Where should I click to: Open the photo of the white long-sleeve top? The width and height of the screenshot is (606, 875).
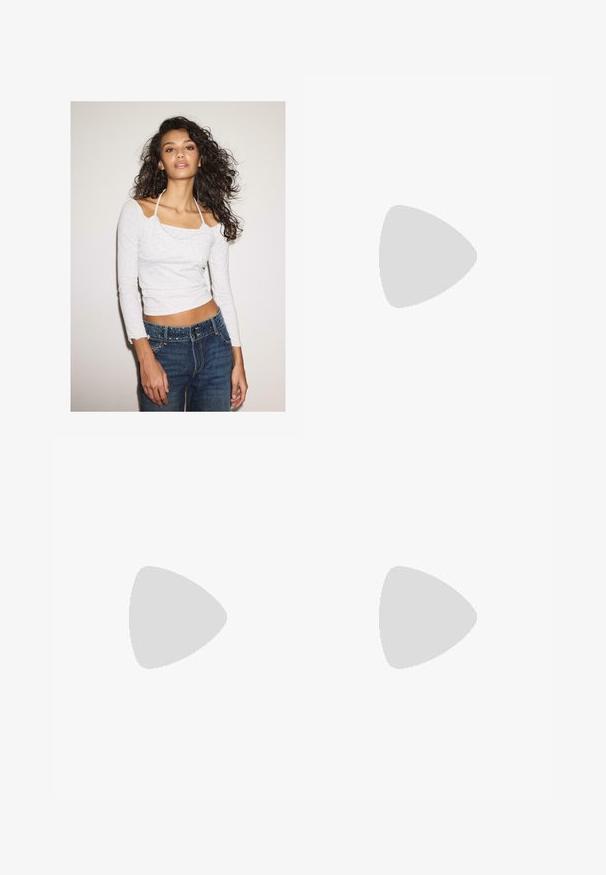(178, 256)
